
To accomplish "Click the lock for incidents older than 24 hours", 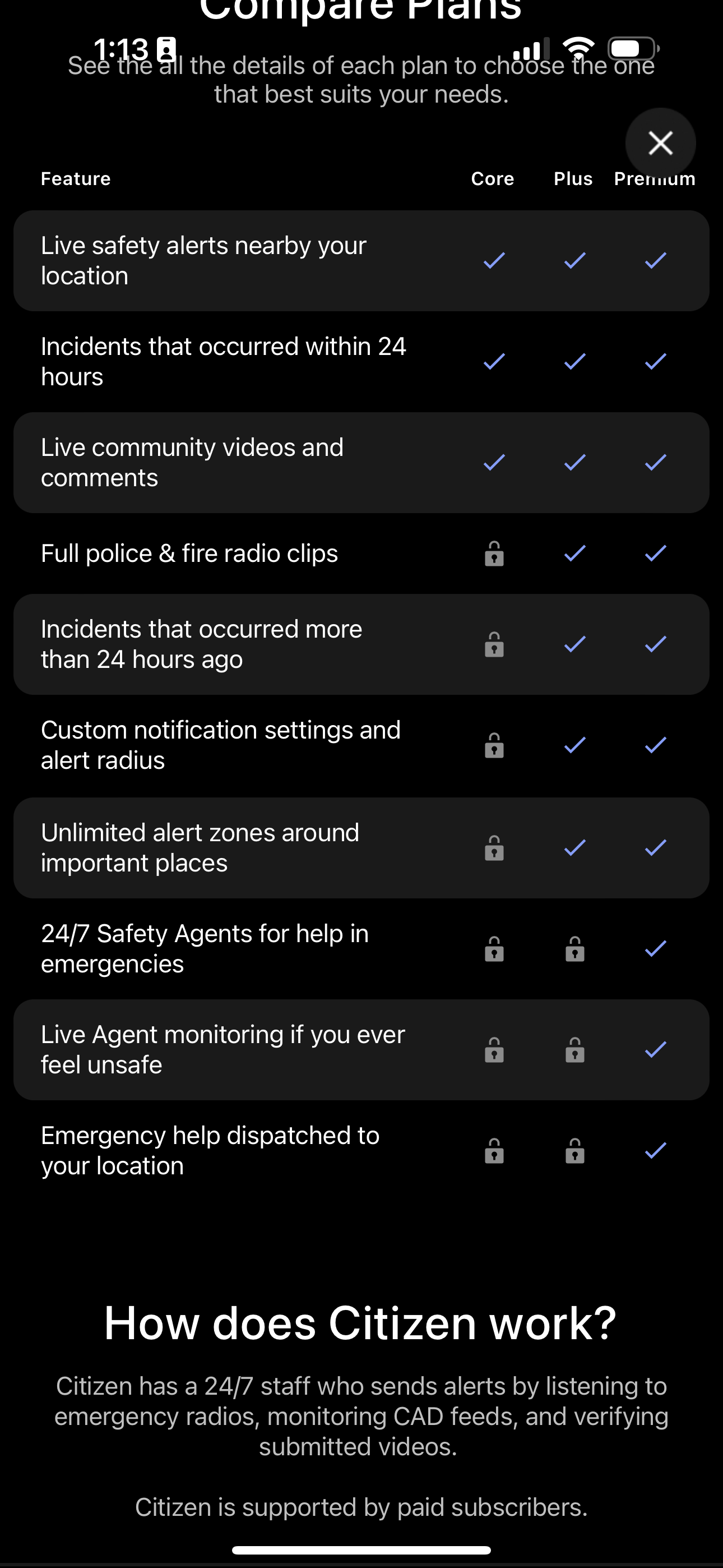I will [494, 644].
